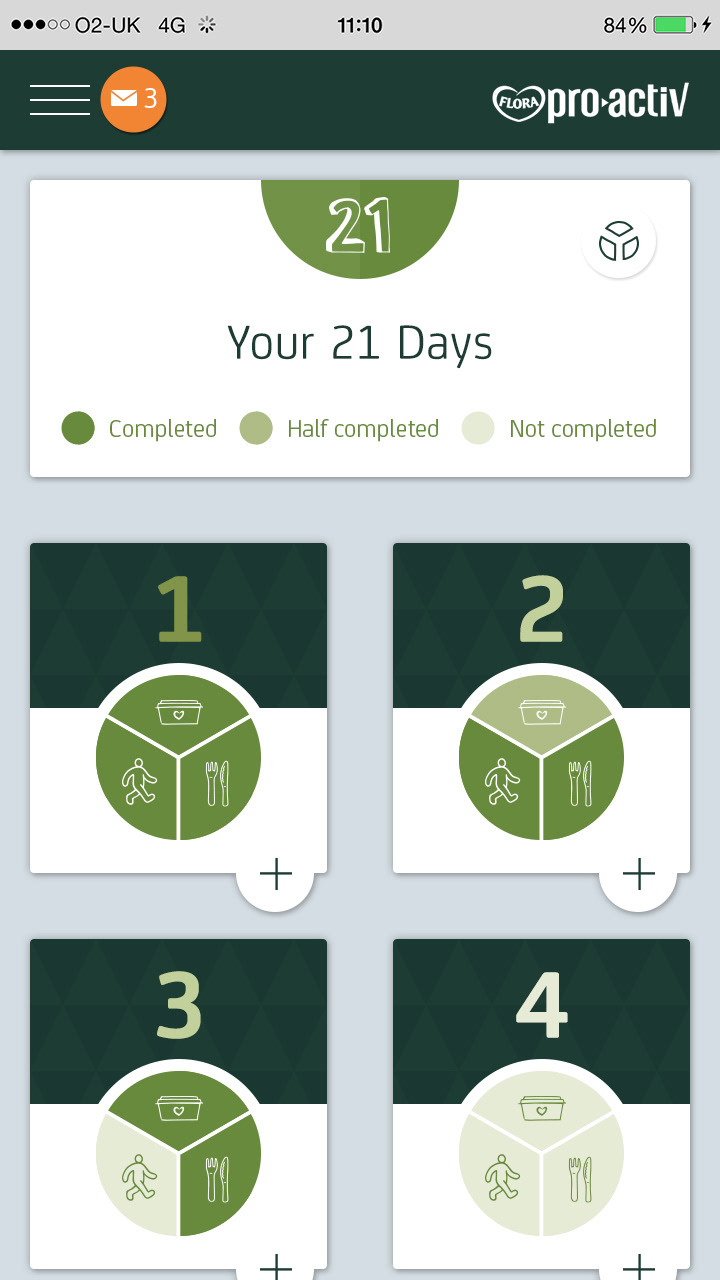Tap the walking segment on Day 3
This screenshot has width=720, height=1280.
(x=138, y=1178)
